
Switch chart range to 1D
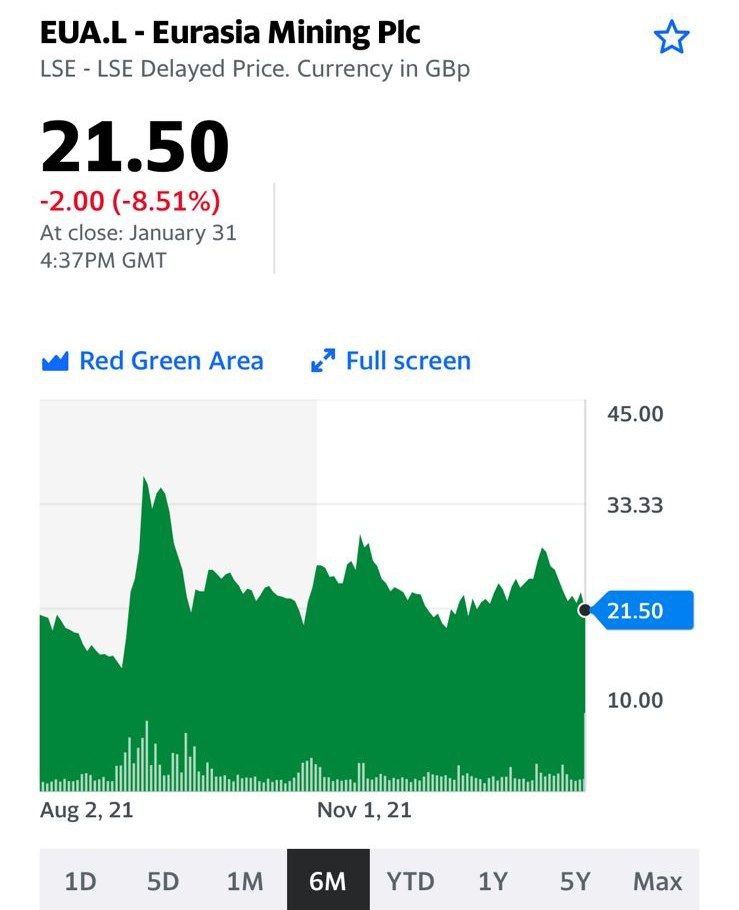coord(80,881)
